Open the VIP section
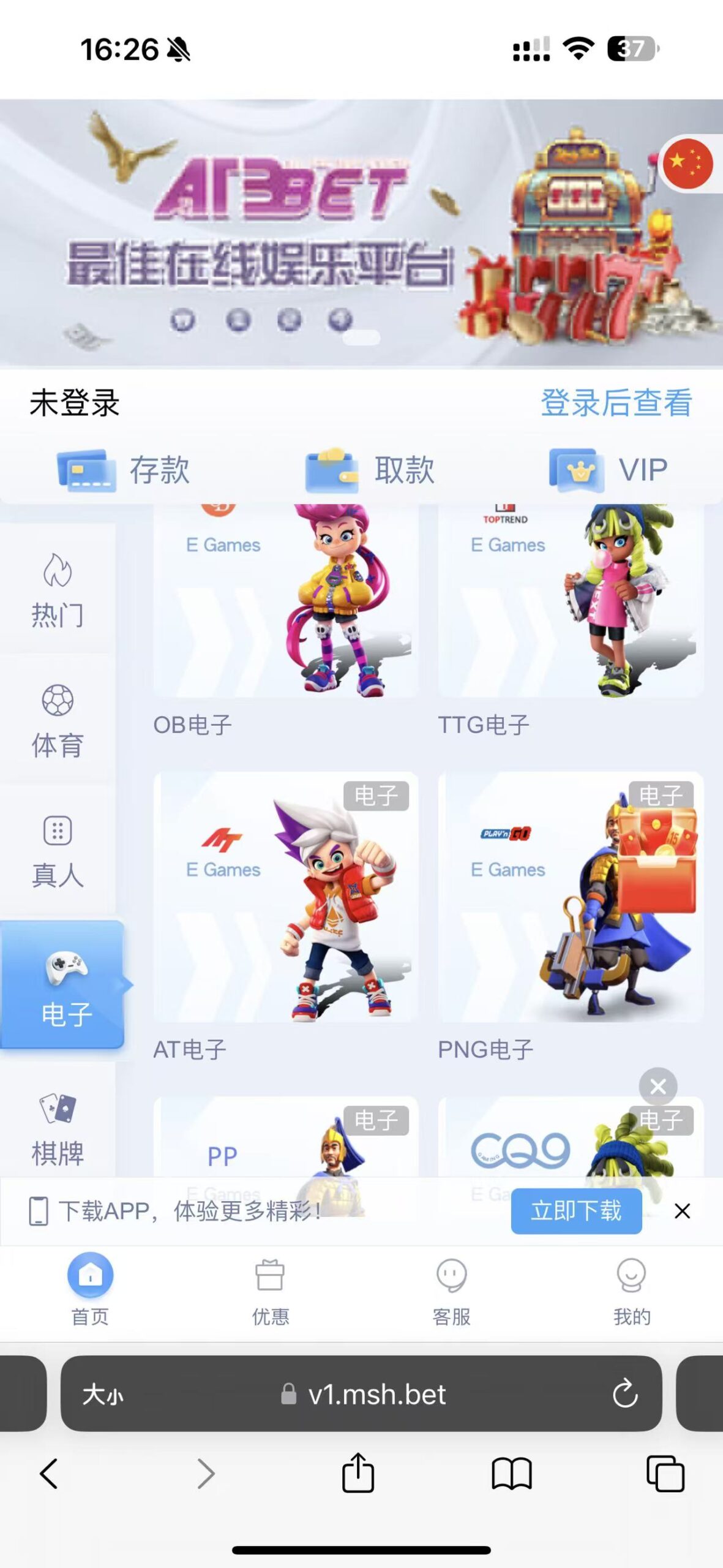 click(x=609, y=470)
